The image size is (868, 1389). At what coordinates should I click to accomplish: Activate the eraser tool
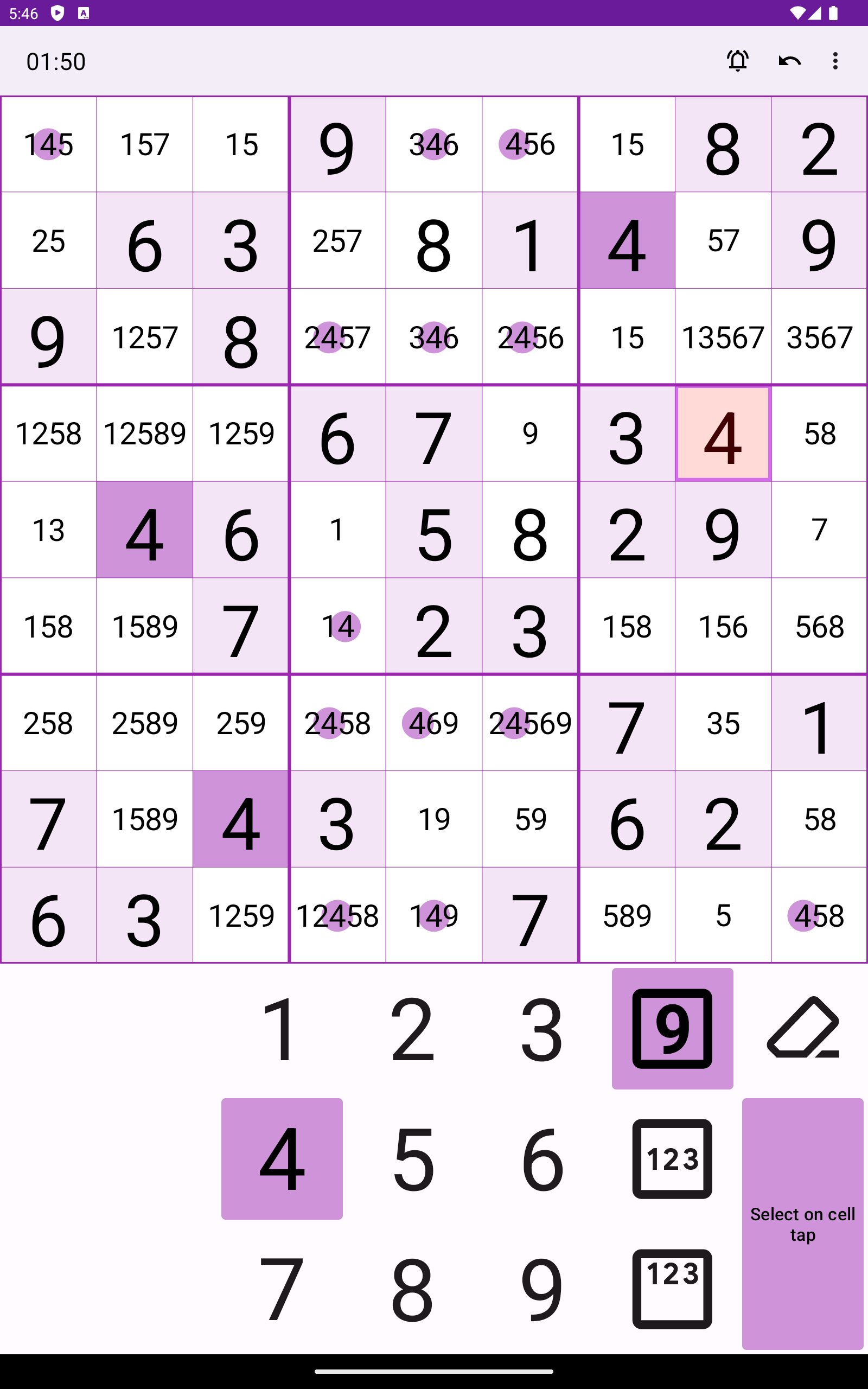(802, 1029)
